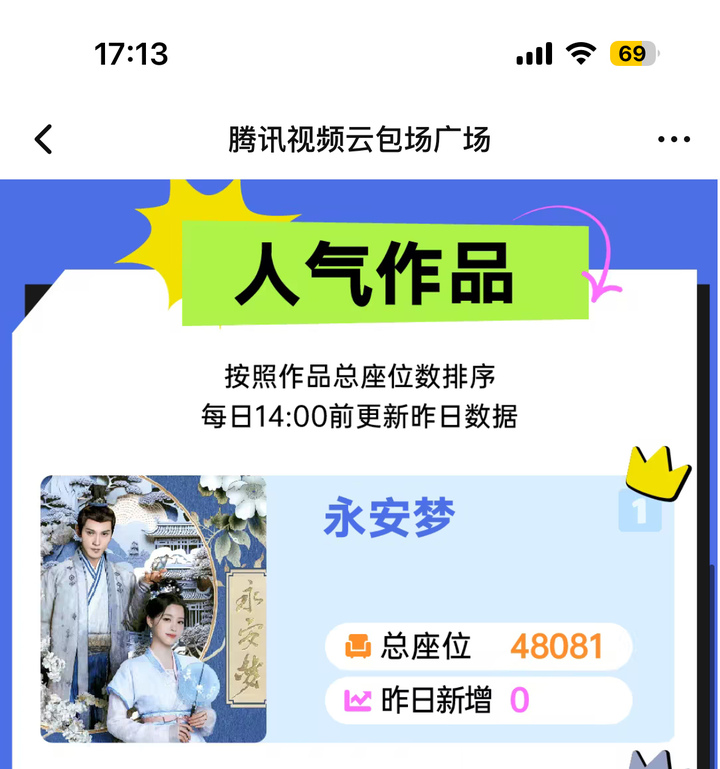Open the three-dot overflow menu
This screenshot has height=769, width=720.
point(674,140)
